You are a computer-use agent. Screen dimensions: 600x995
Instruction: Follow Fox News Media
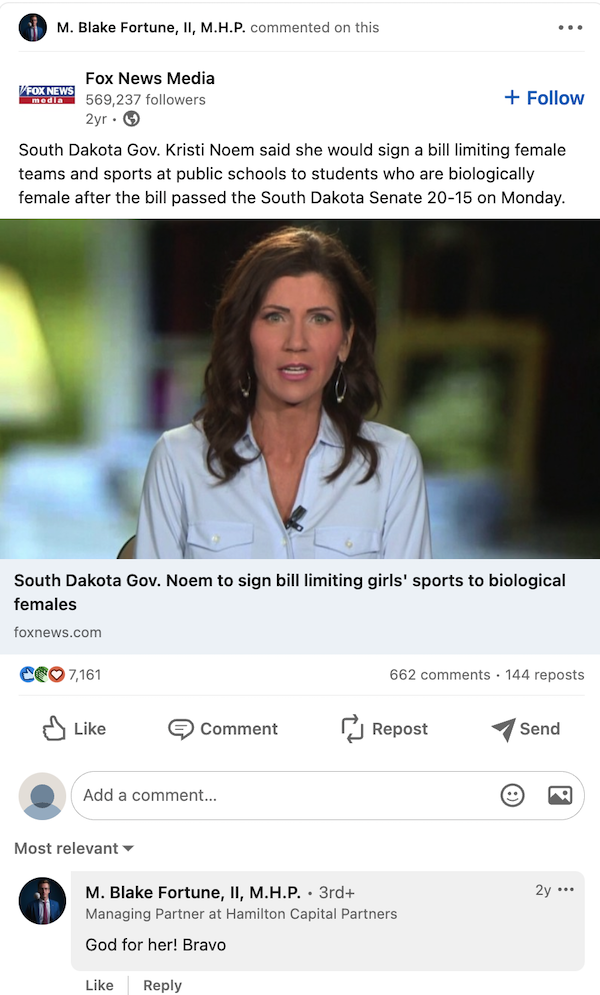[544, 97]
